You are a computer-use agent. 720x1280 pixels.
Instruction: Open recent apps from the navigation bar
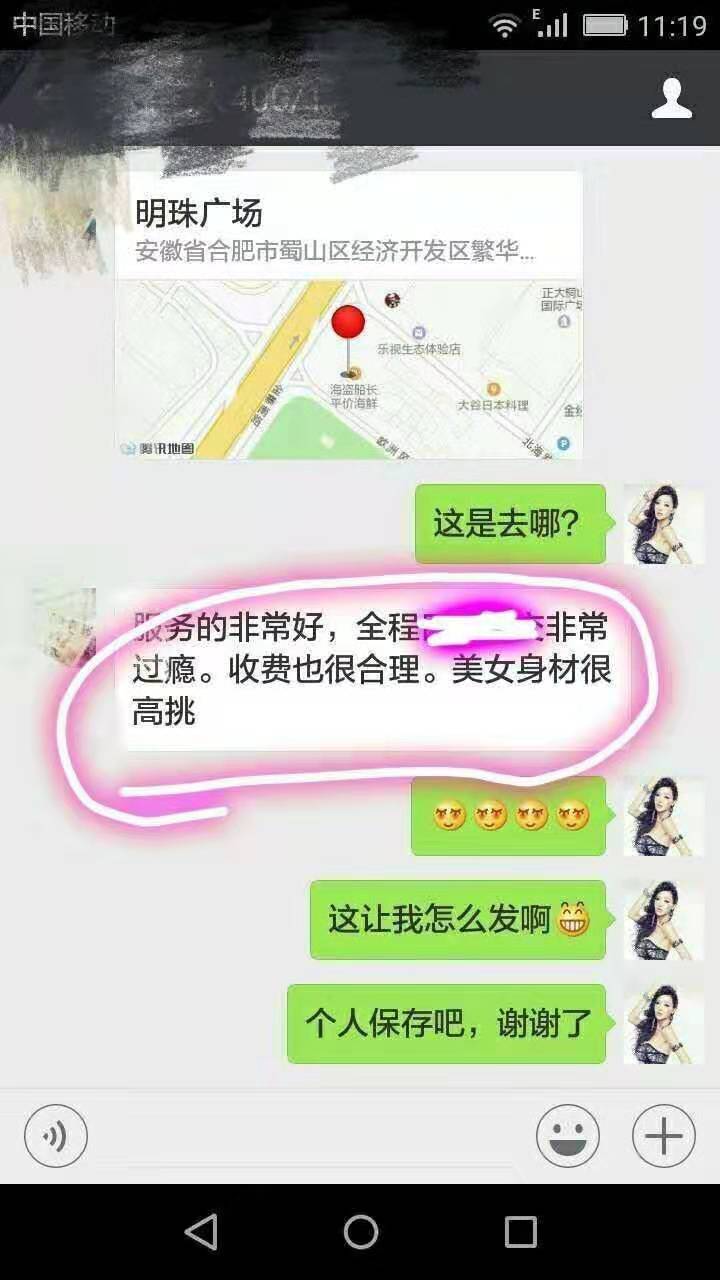tap(520, 1232)
